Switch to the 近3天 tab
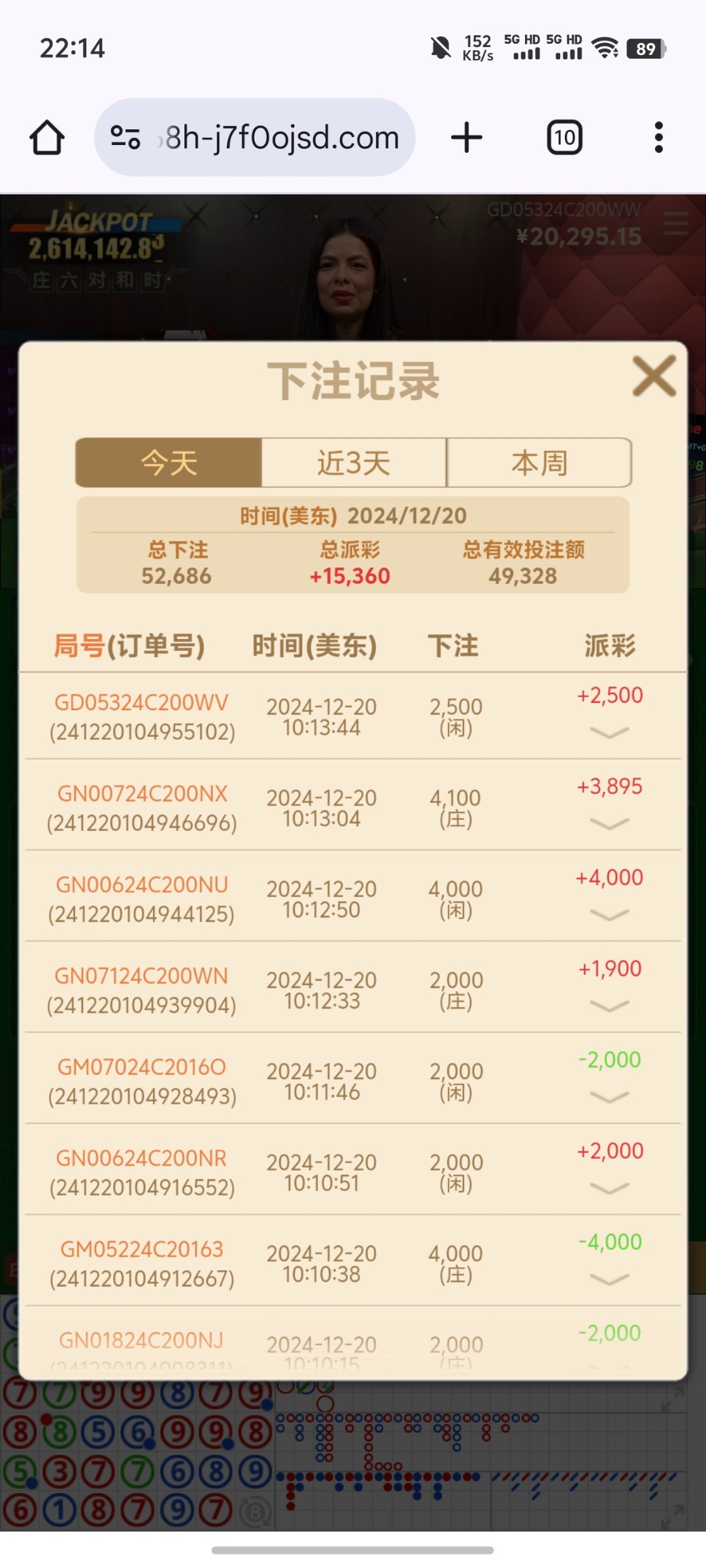706x1568 pixels. tap(354, 463)
